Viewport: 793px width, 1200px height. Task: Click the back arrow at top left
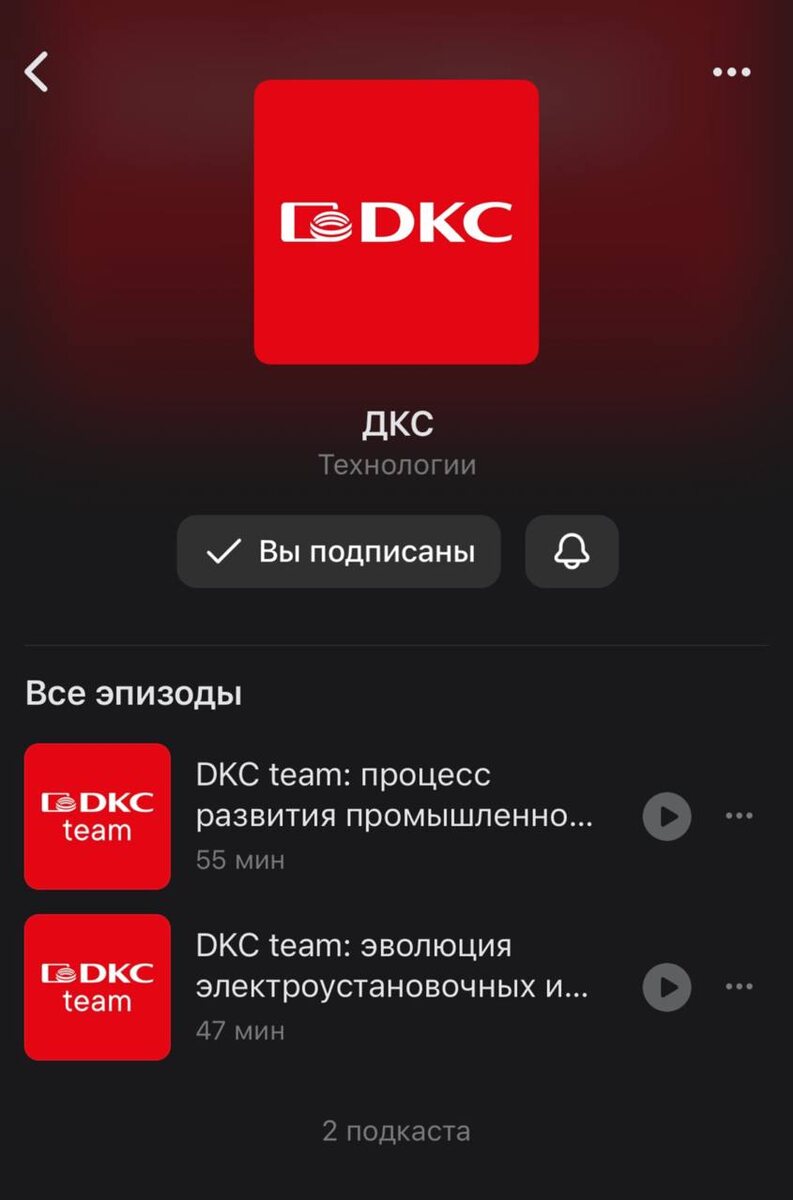(37, 71)
